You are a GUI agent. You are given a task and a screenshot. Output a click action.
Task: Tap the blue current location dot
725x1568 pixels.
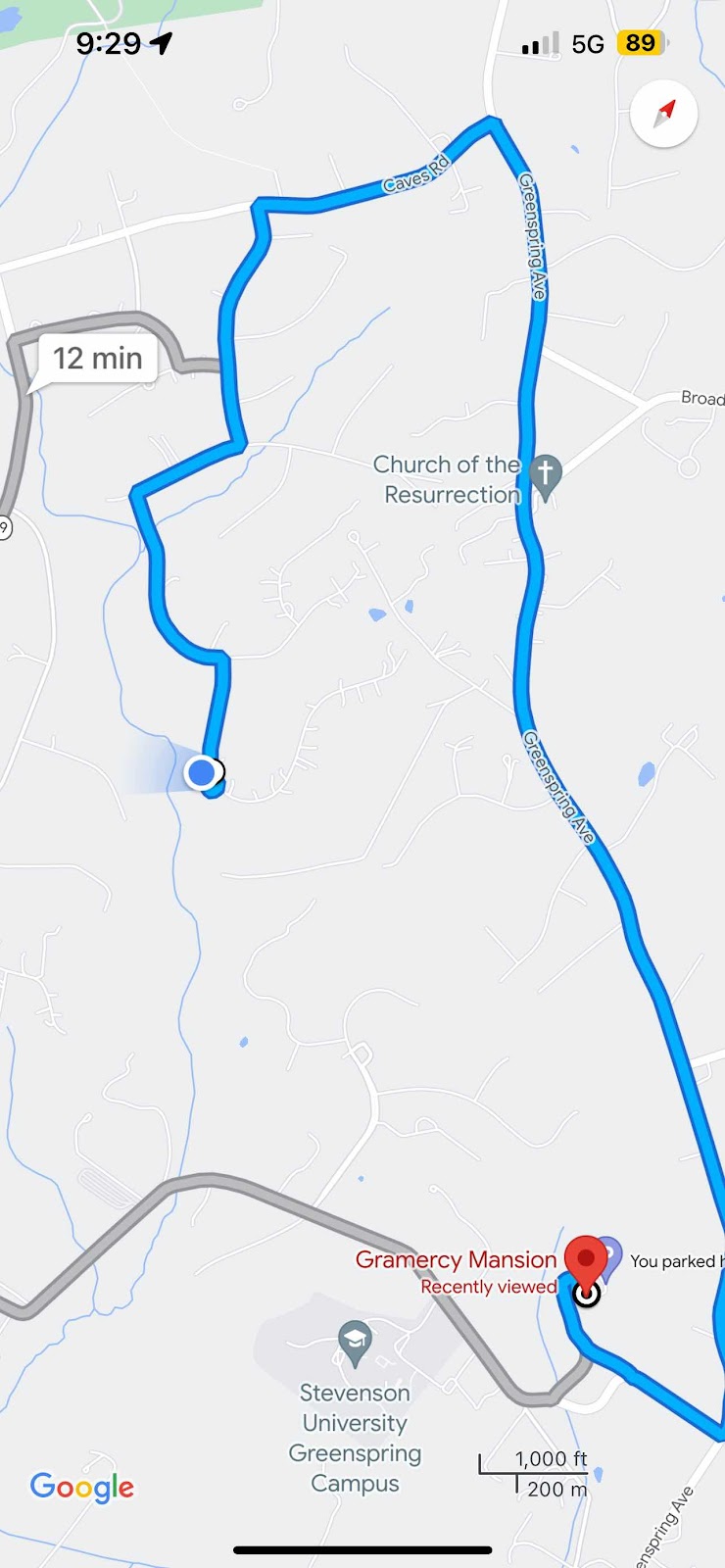coord(202,773)
